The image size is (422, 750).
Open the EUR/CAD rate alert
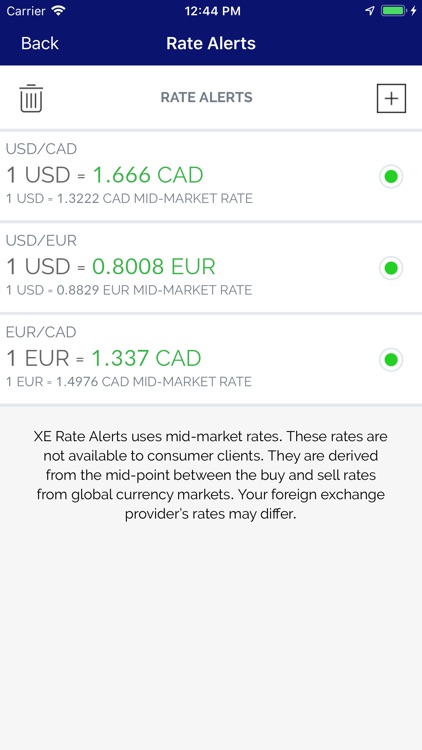tap(211, 360)
